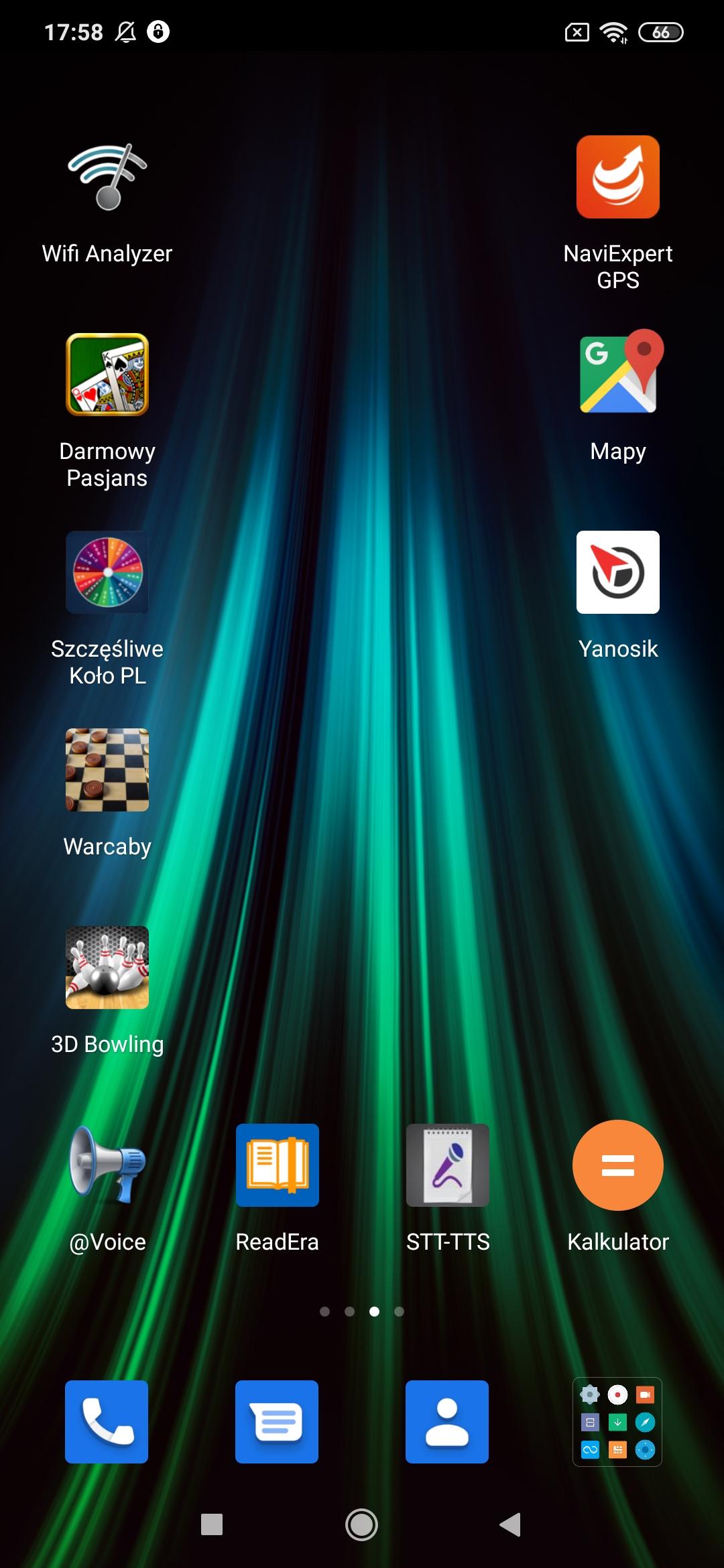The image size is (724, 1568).
Task: Open the Wifi Analyzer app
Action: (x=107, y=178)
